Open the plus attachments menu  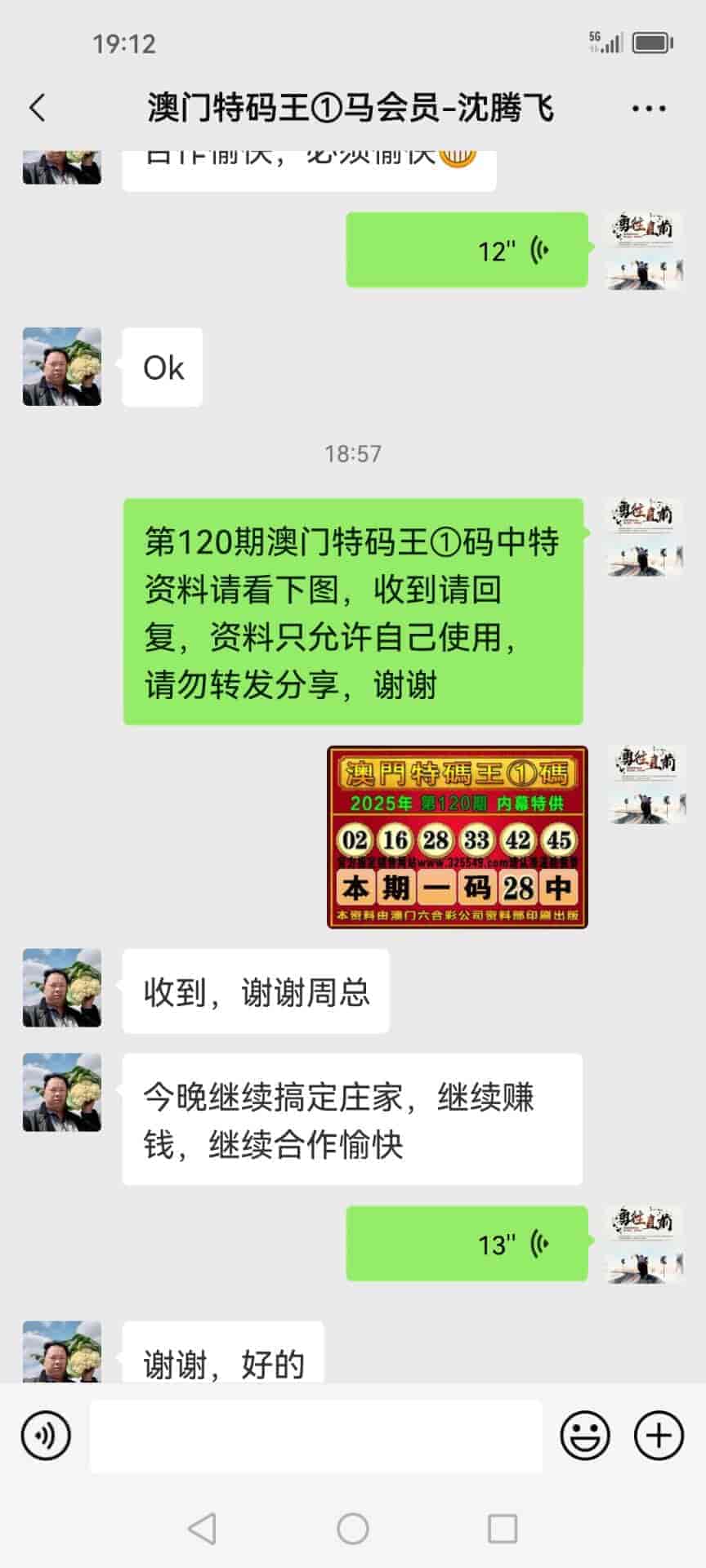659,1435
